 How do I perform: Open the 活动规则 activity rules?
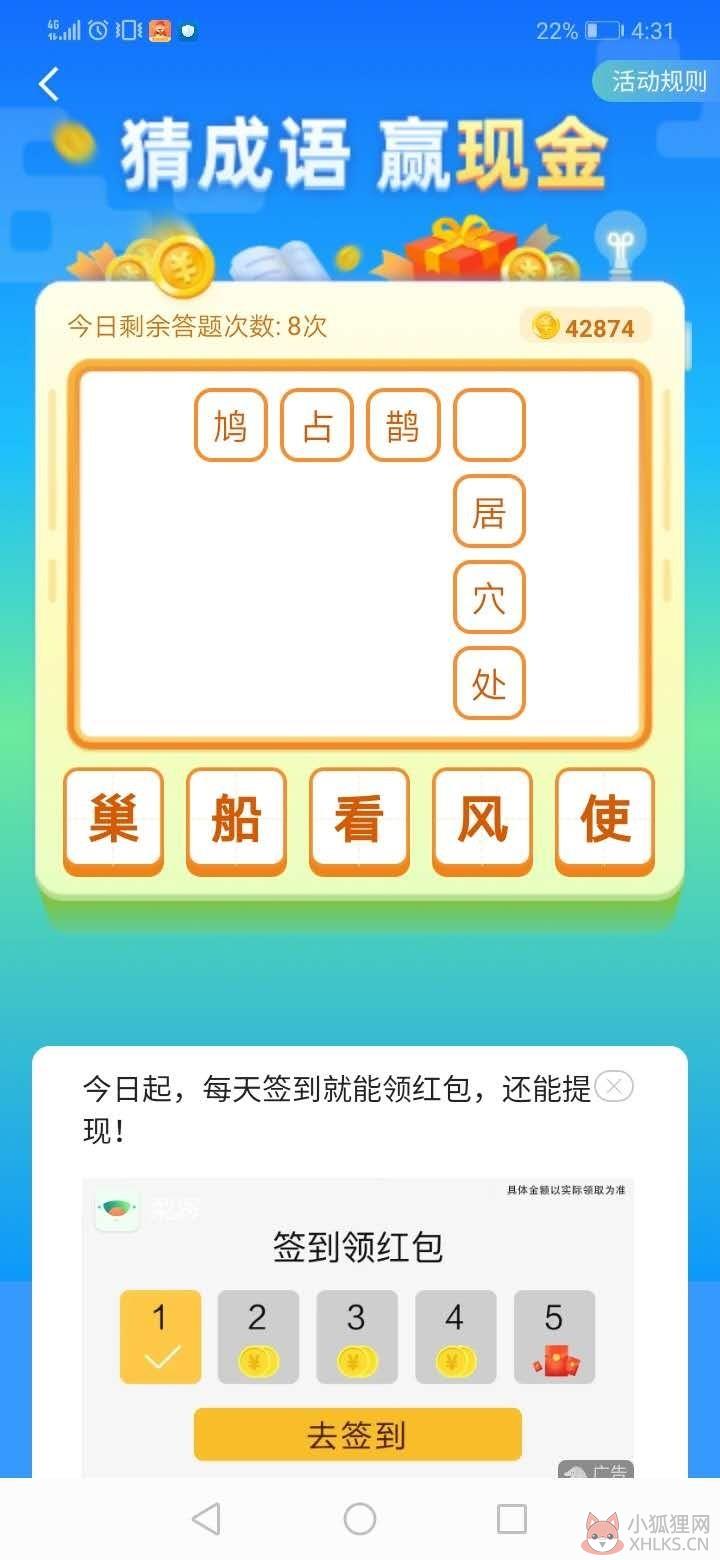(655, 82)
